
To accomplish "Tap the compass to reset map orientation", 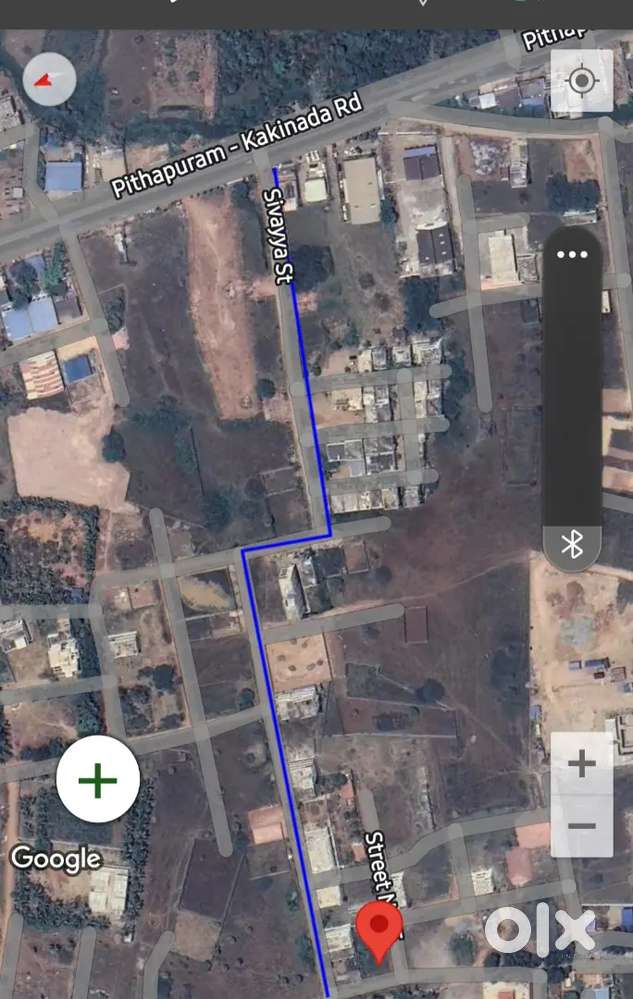I will point(49,79).
